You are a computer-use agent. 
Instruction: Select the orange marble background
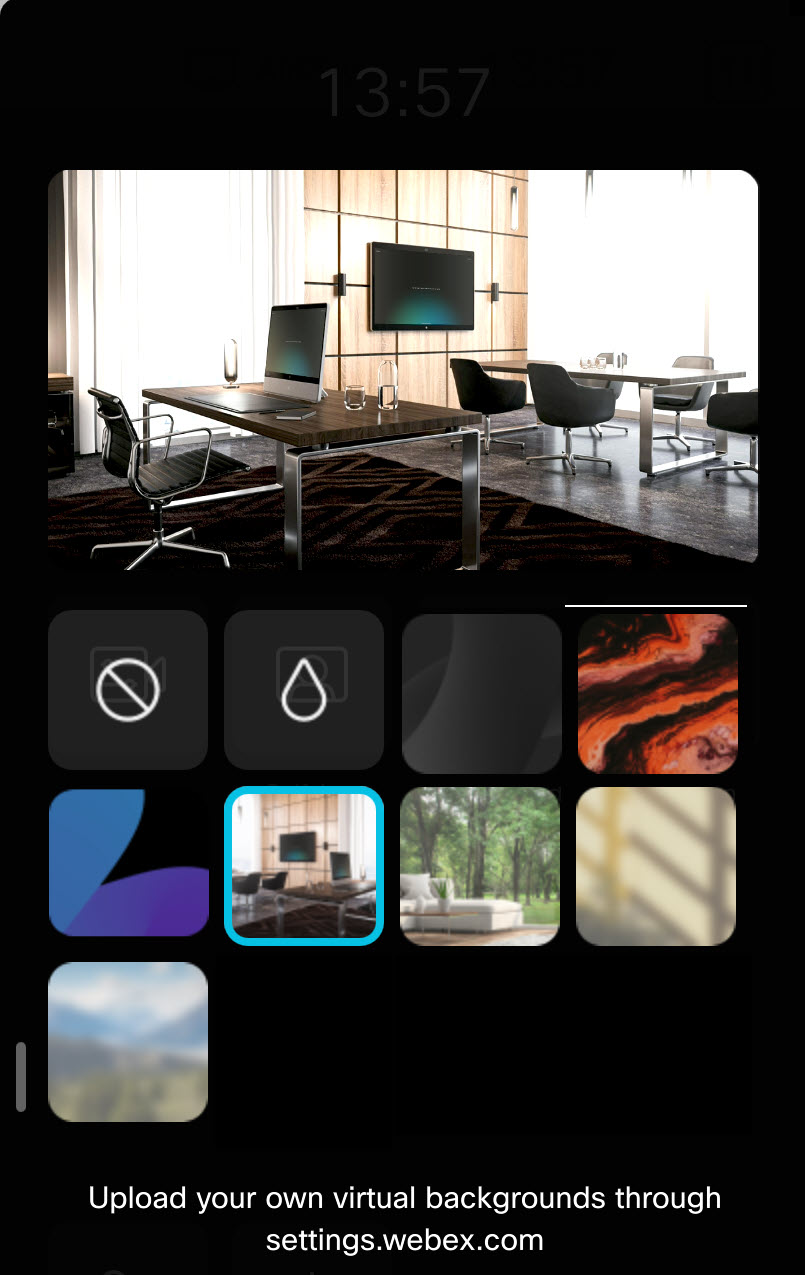[657, 693]
